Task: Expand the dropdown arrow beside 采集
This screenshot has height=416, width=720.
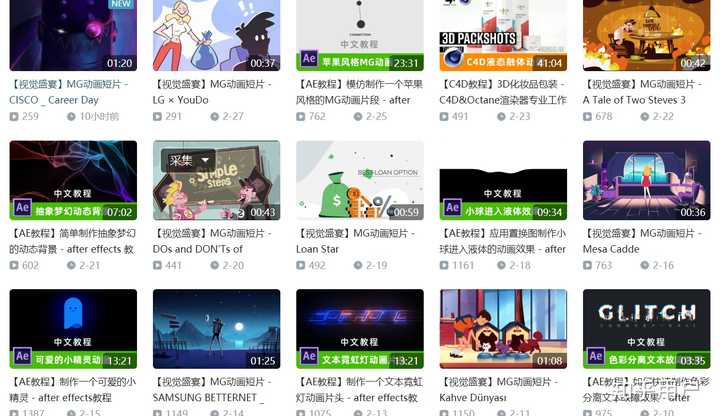Action: [205, 160]
